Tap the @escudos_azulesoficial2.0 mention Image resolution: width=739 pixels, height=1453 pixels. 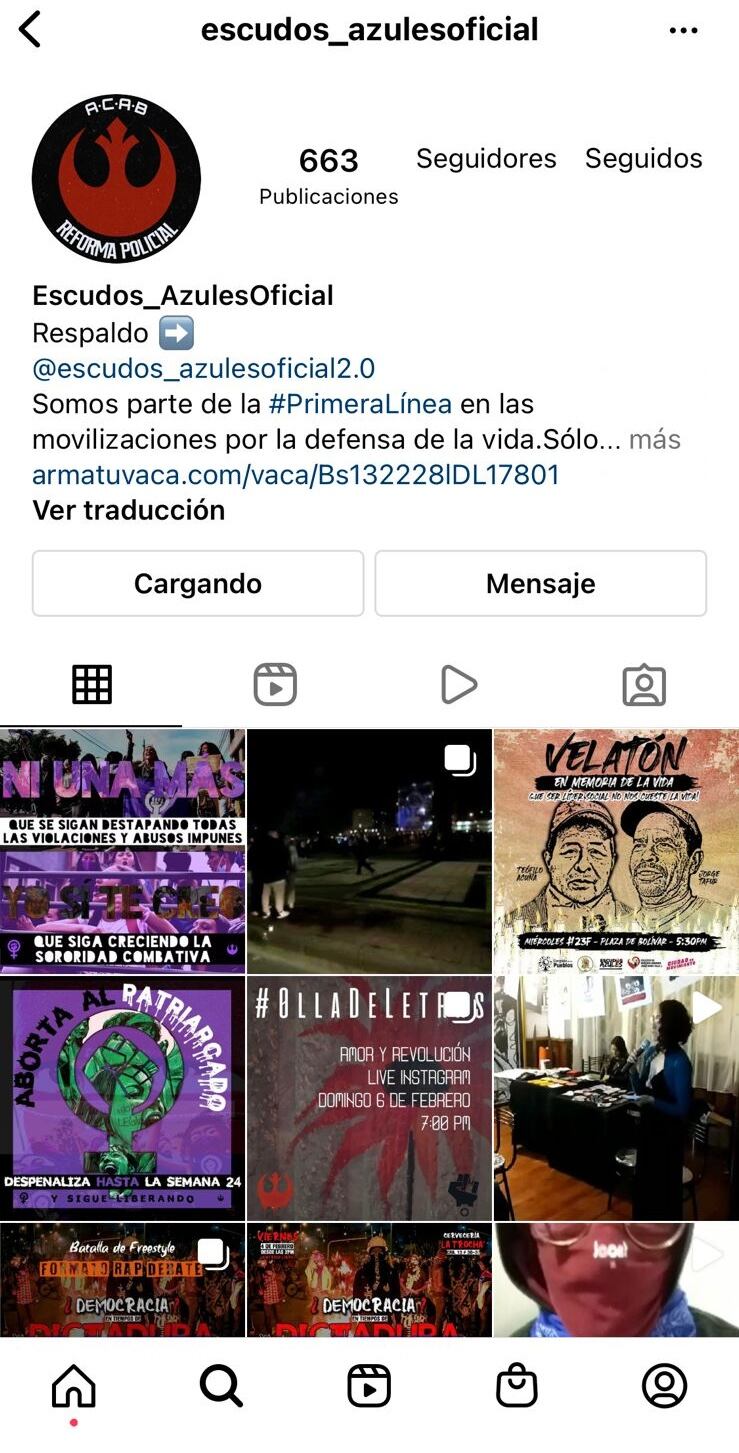pos(202,368)
